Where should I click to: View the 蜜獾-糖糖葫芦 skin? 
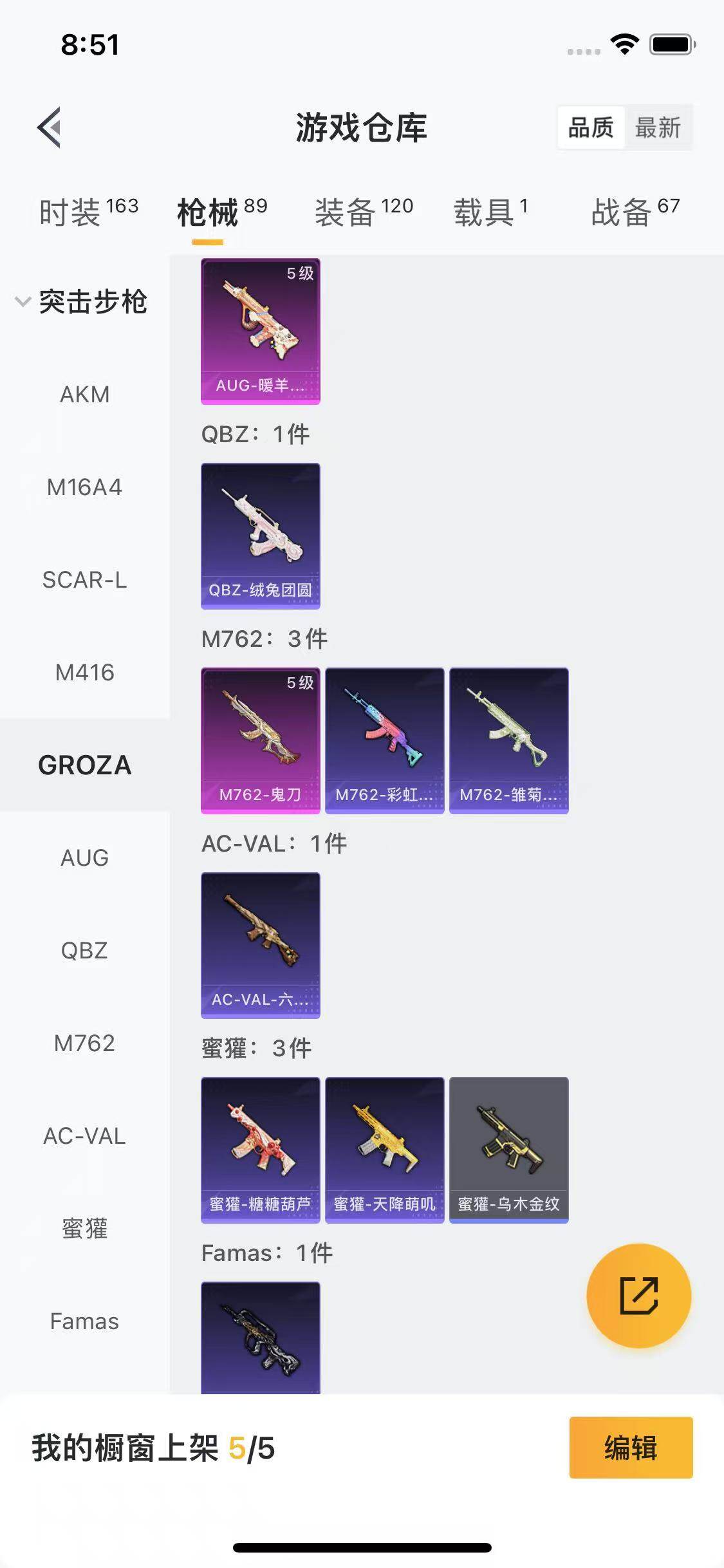[260, 1150]
